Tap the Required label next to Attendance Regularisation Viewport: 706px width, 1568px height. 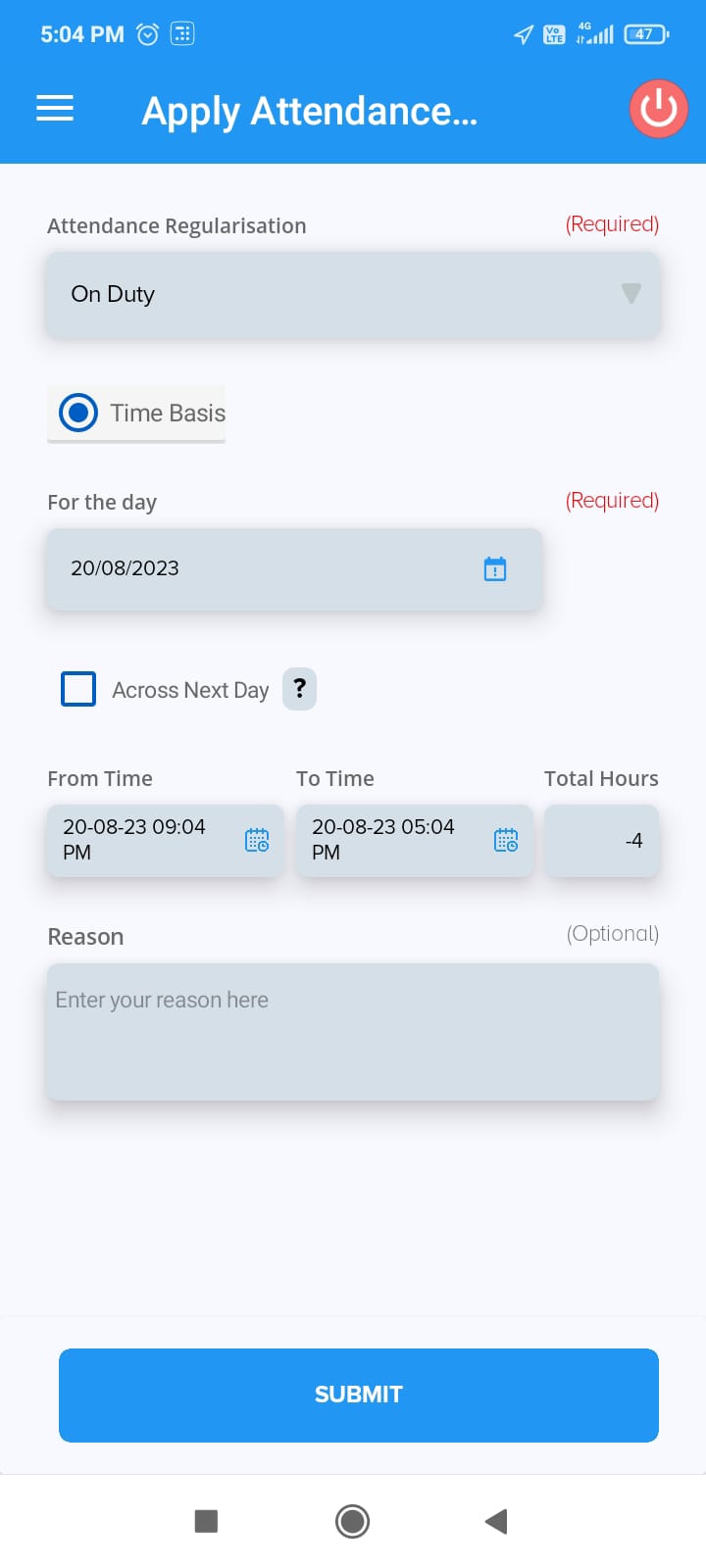pos(612,223)
